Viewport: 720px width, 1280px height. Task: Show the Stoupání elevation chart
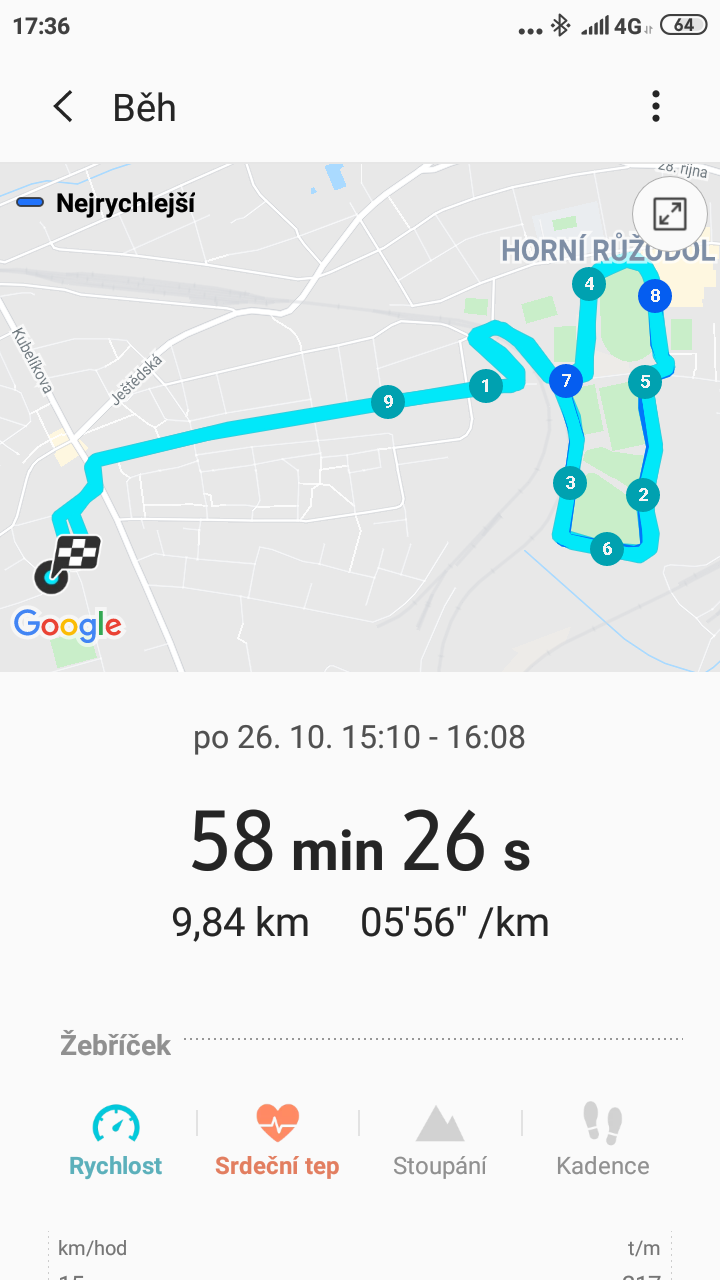440,1140
